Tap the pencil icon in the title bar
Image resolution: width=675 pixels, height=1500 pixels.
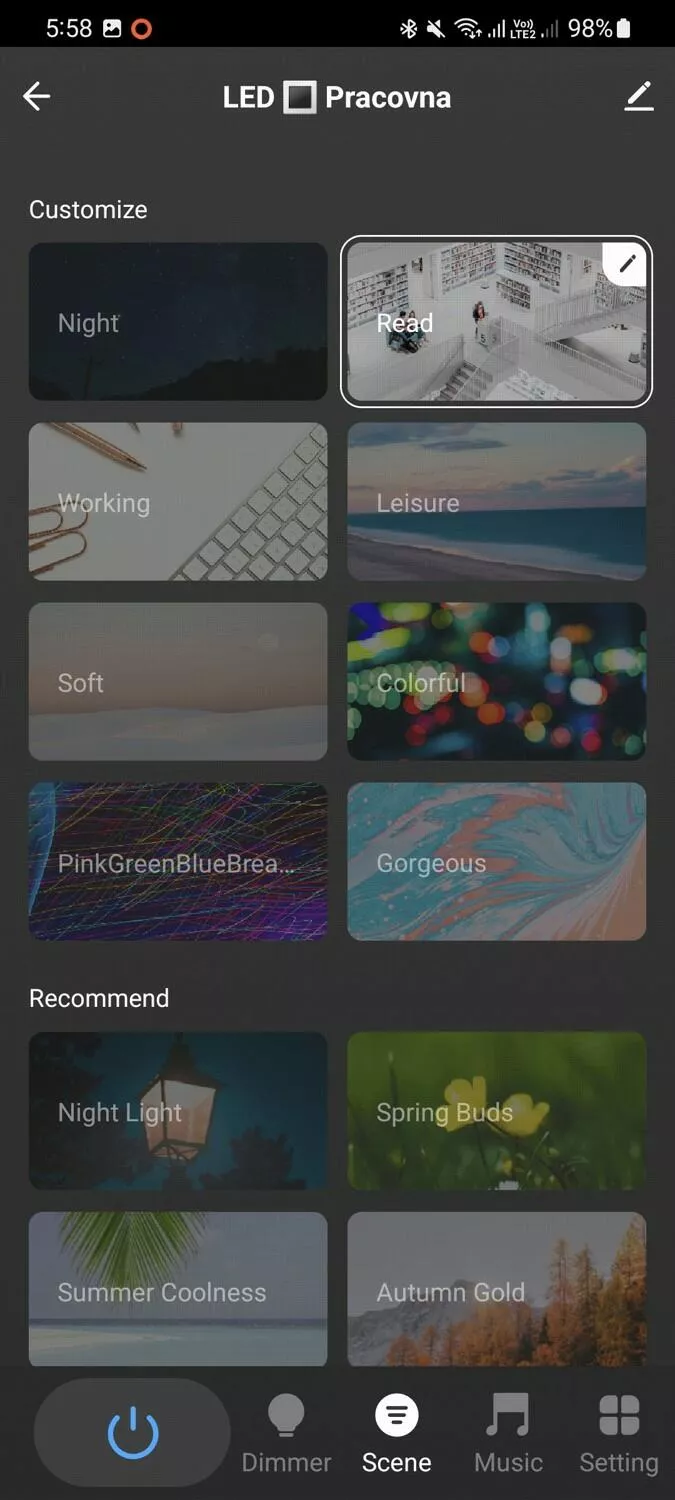tap(638, 96)
